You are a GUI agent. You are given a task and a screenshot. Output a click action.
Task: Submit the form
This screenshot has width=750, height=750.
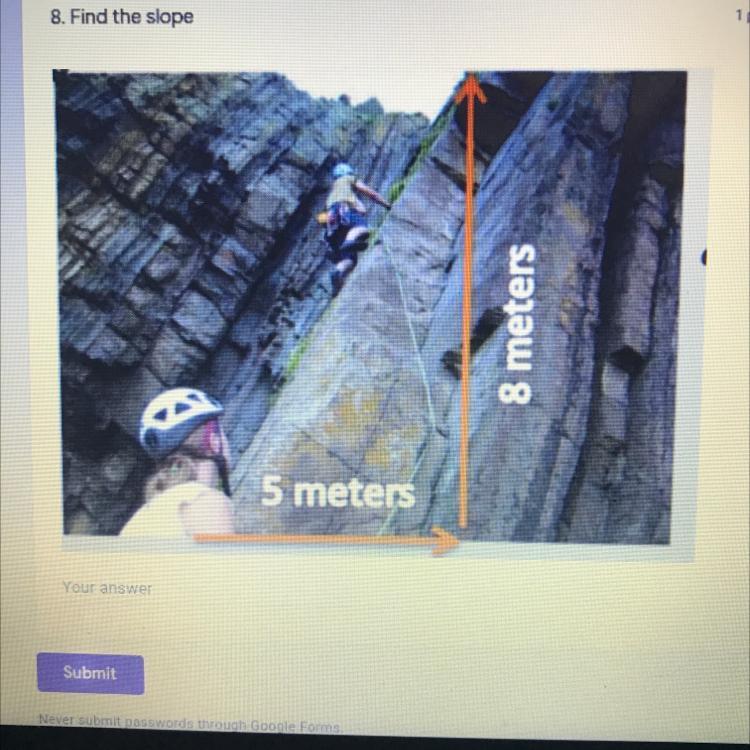point(90,673)
